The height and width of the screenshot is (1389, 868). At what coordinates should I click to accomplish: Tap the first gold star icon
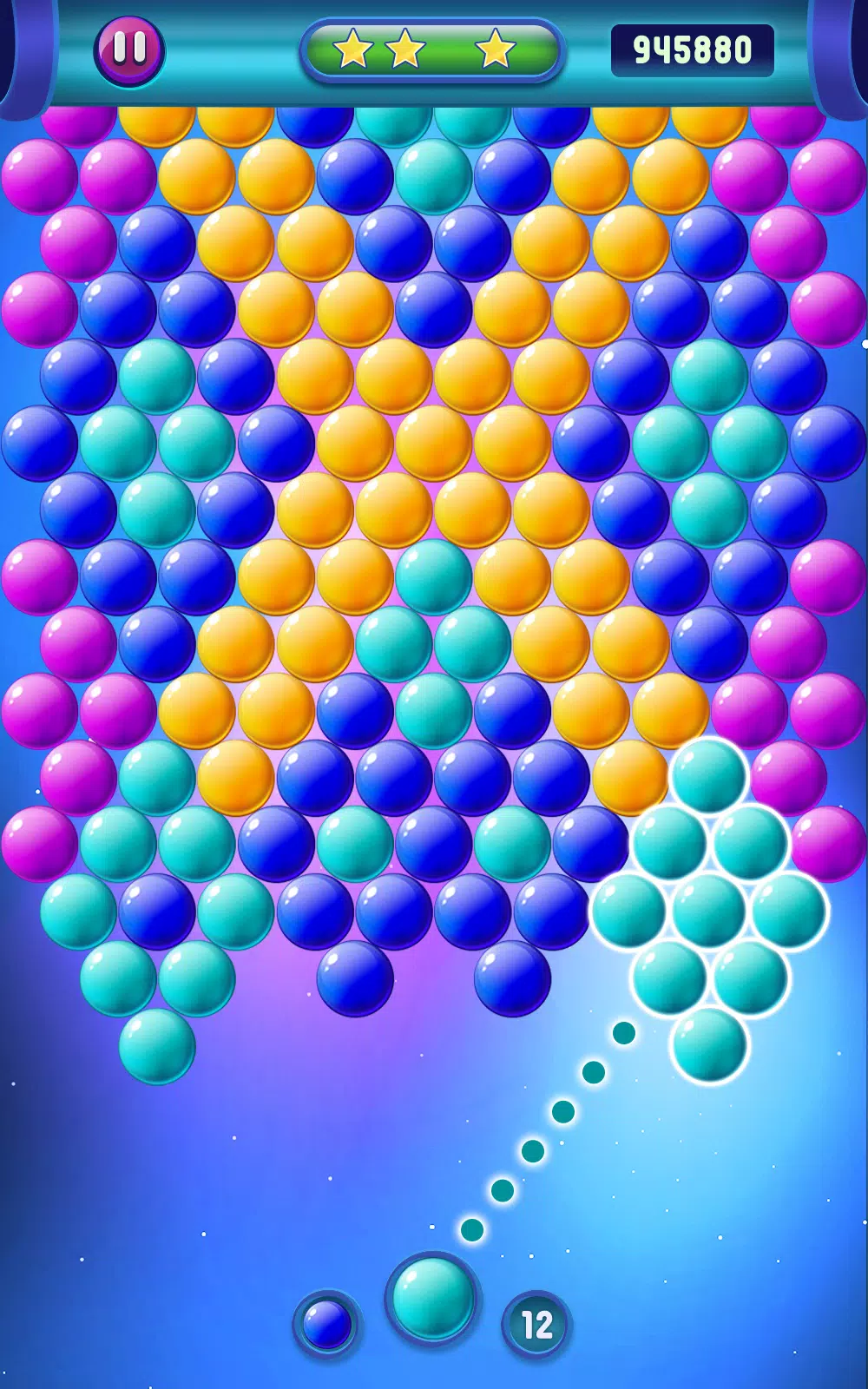(x=354, y=49)
